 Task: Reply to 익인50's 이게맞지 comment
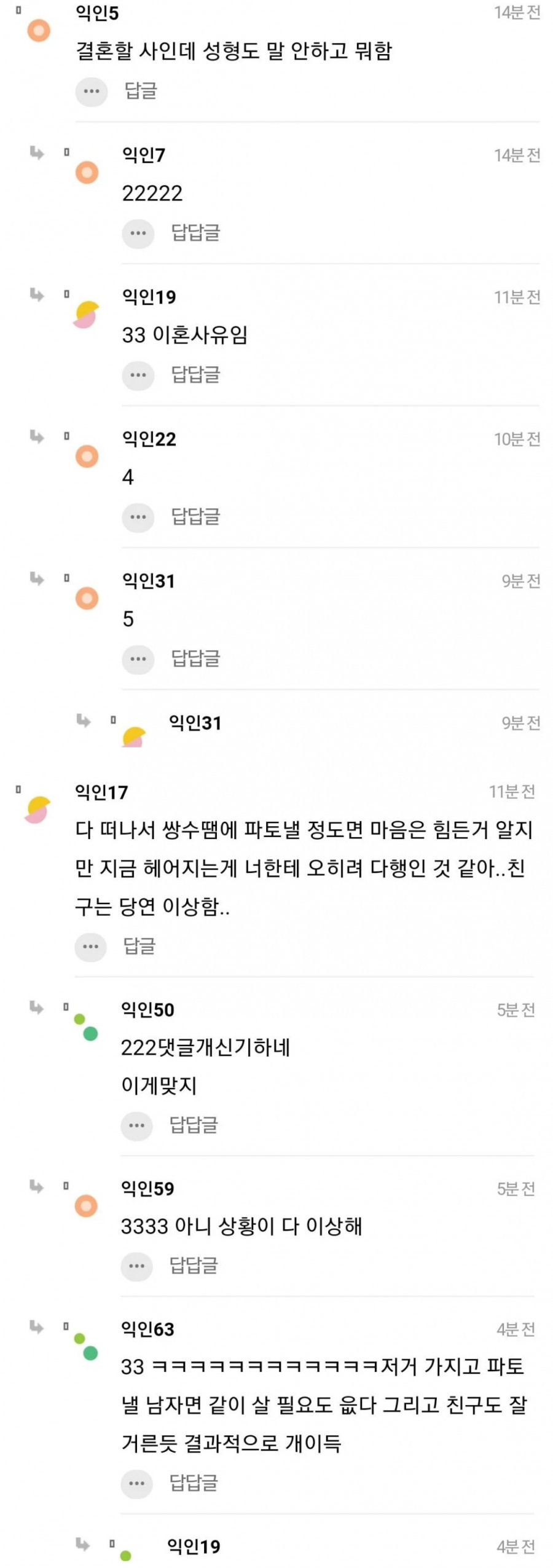pyautogui.click(x=194, y=1125)
